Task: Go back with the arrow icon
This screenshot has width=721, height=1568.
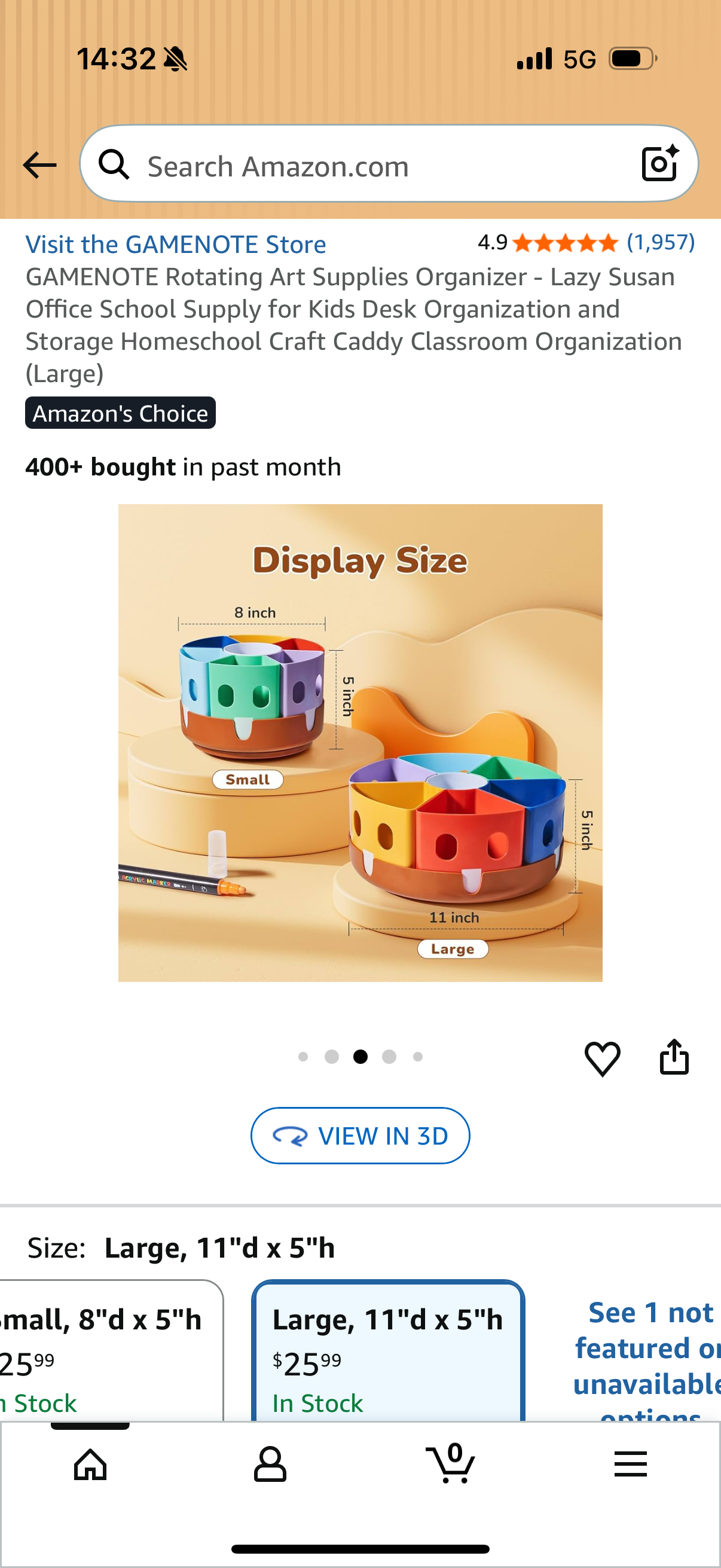Action: pyautogui.click(x=39, y=165)
